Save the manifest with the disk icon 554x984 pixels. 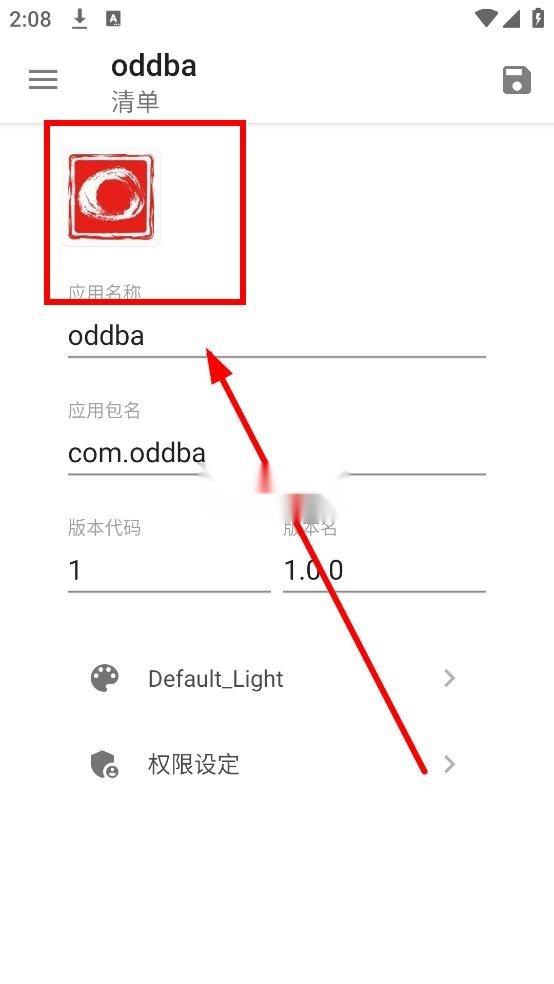click(517, 80)
